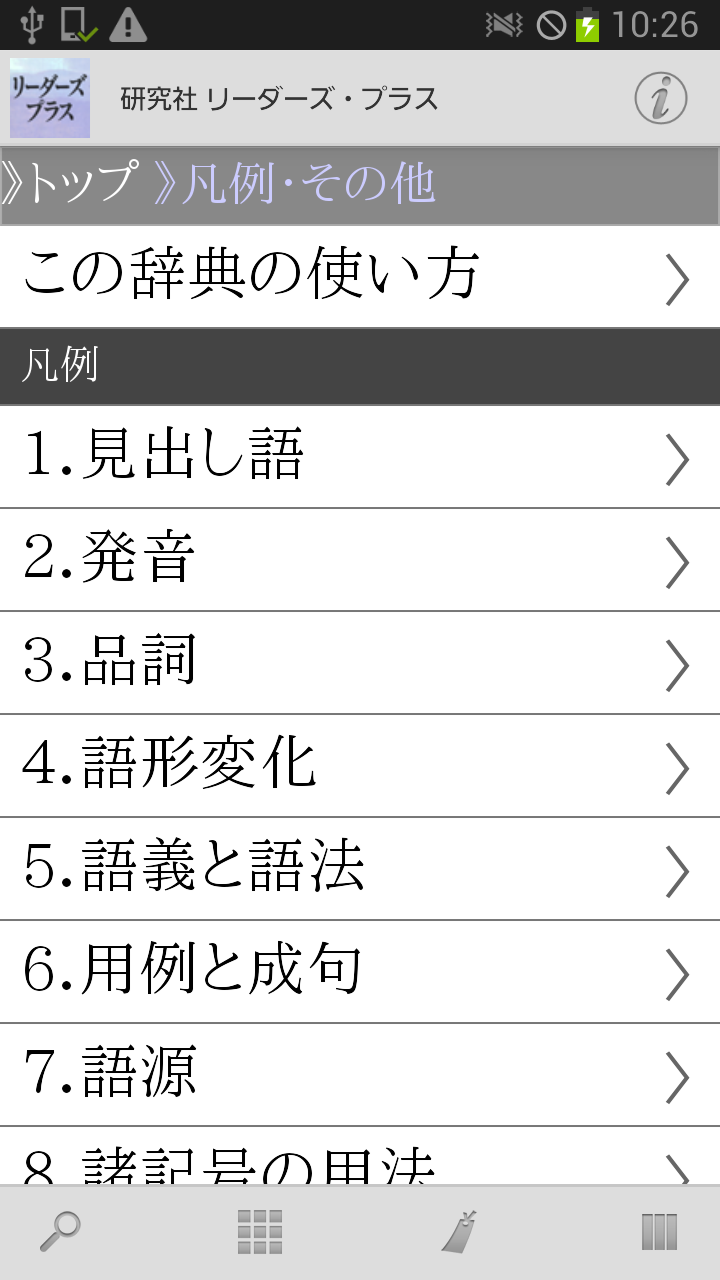Image resolution: width=720 pixels, height=1280 pixels.
Task: Open 4.語形変化 entry
Action: point(360,766)
